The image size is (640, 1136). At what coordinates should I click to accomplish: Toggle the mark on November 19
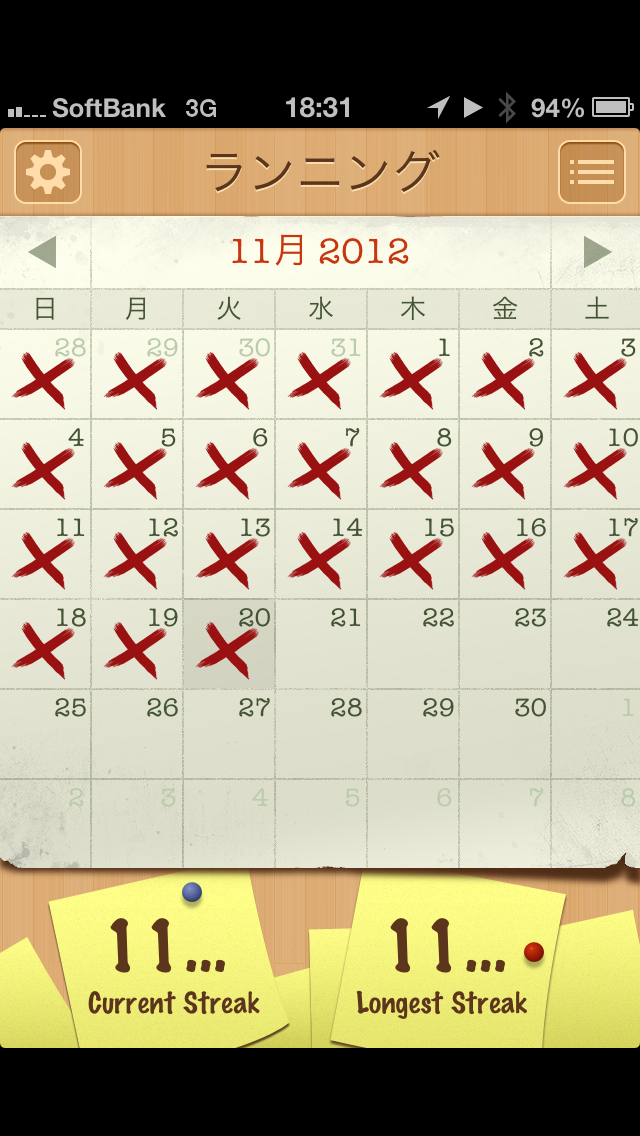(137, 645)
